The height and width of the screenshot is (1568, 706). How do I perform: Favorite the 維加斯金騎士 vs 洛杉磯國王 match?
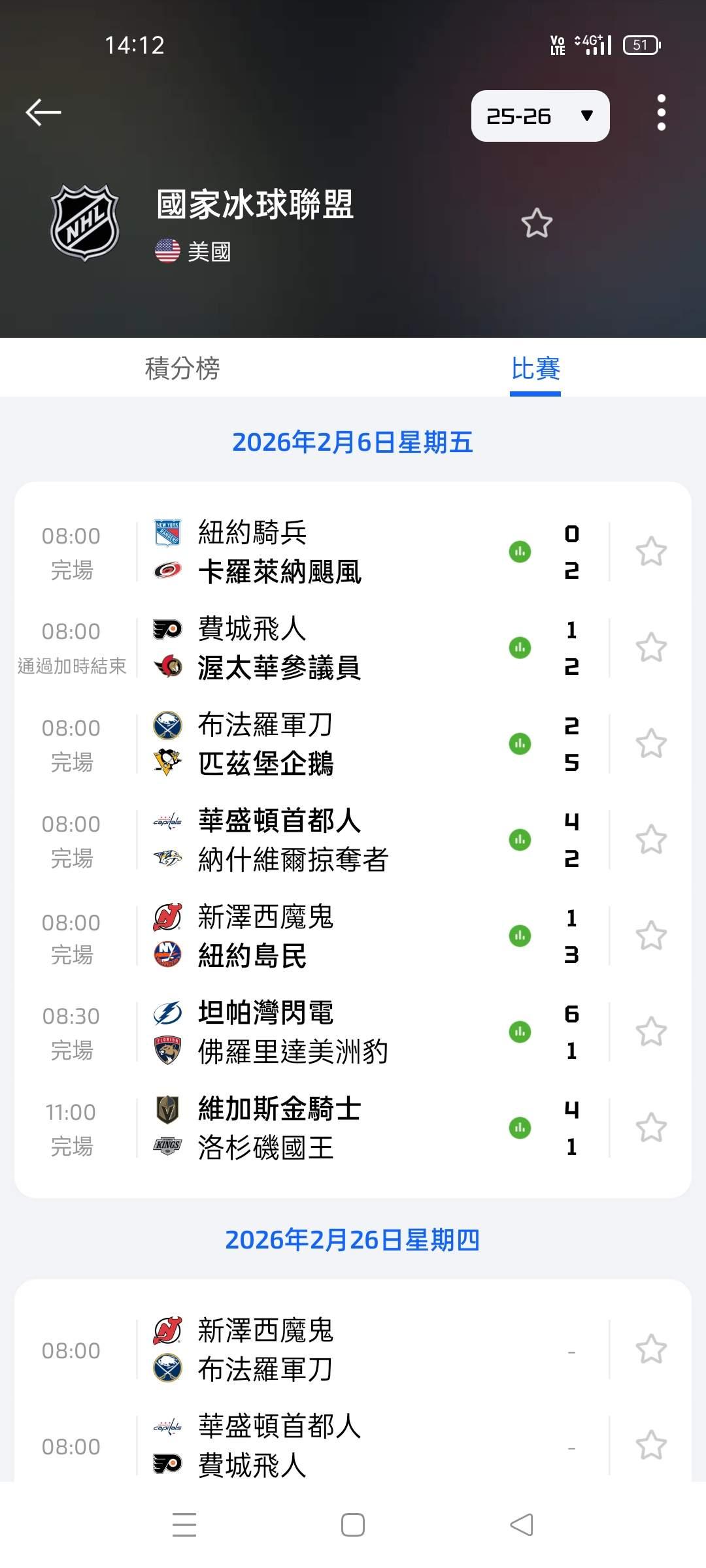point(651,1128)
